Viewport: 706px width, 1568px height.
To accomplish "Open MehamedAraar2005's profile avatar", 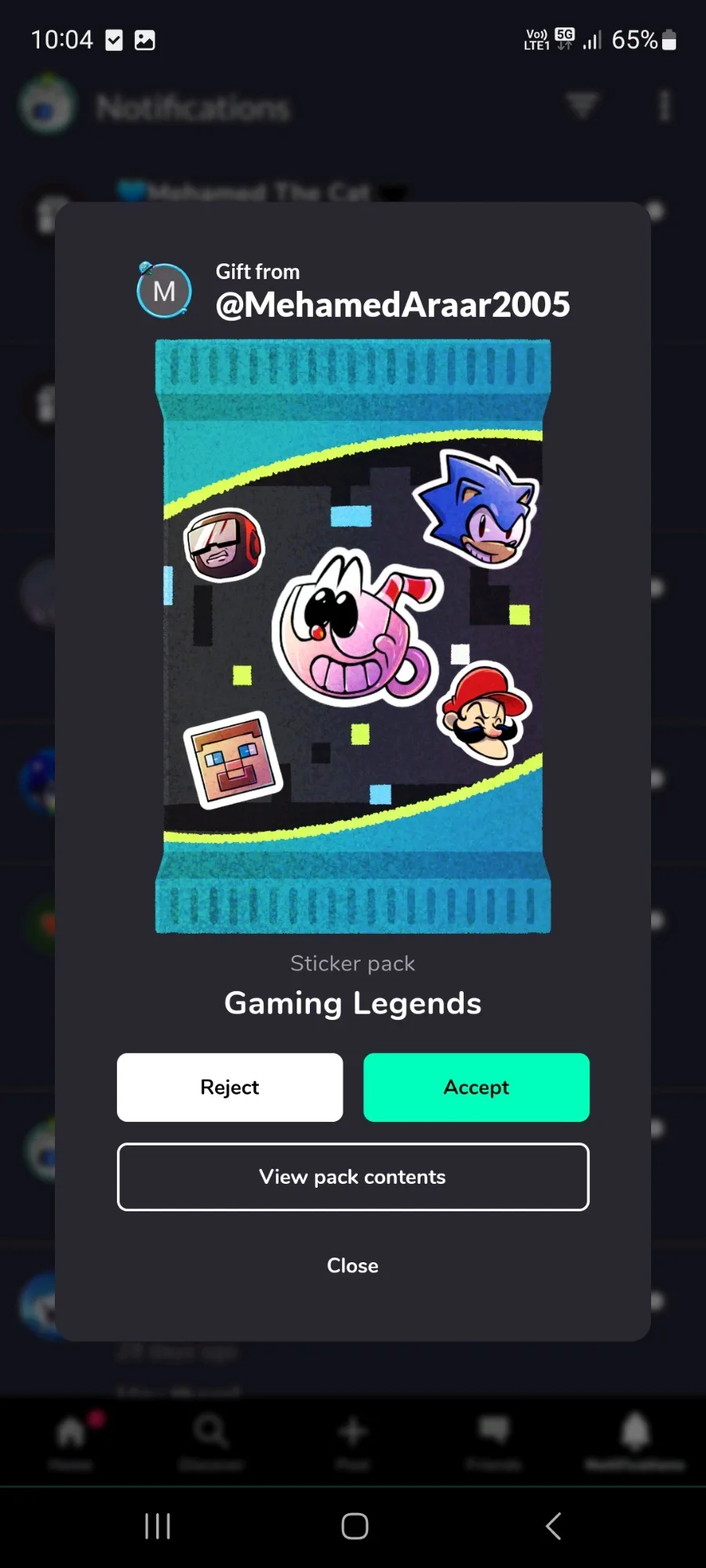I will point(164,290).
